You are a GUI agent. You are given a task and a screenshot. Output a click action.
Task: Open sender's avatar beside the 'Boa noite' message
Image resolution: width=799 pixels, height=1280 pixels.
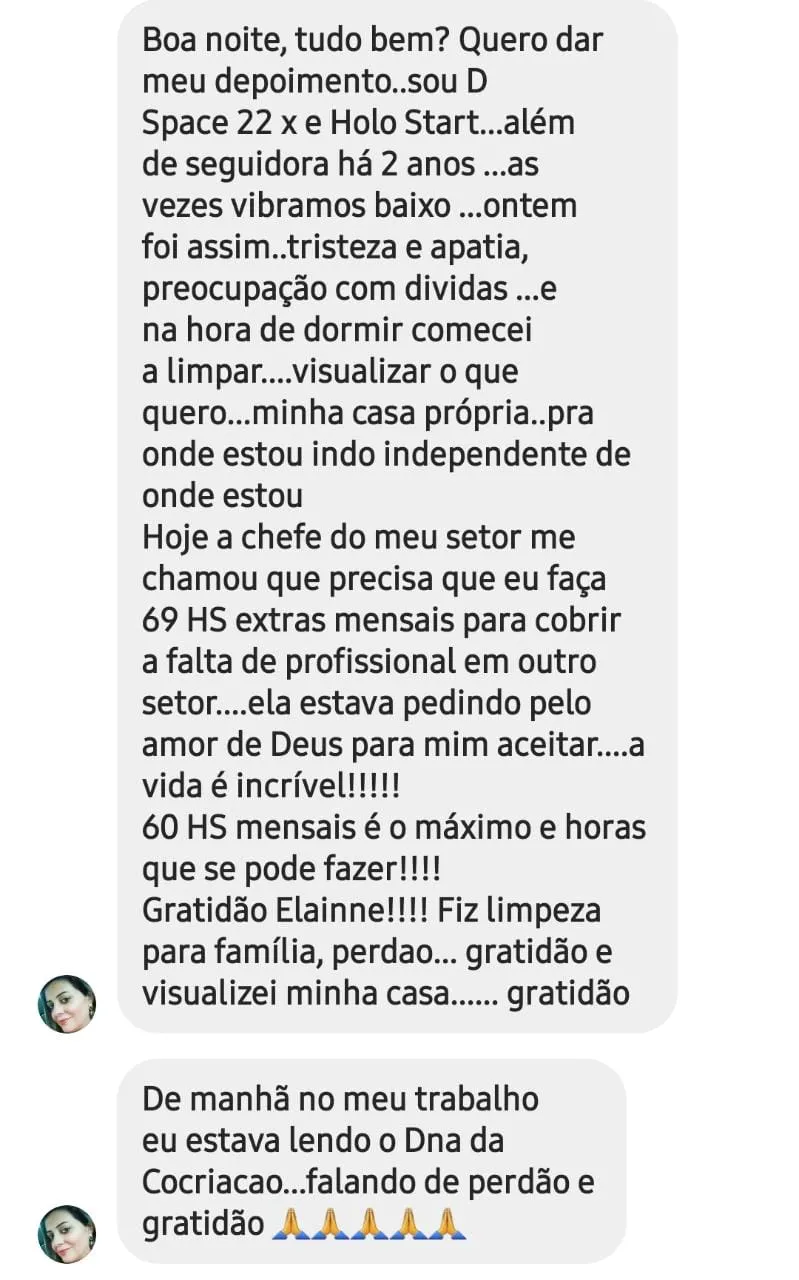(67, 1004)
